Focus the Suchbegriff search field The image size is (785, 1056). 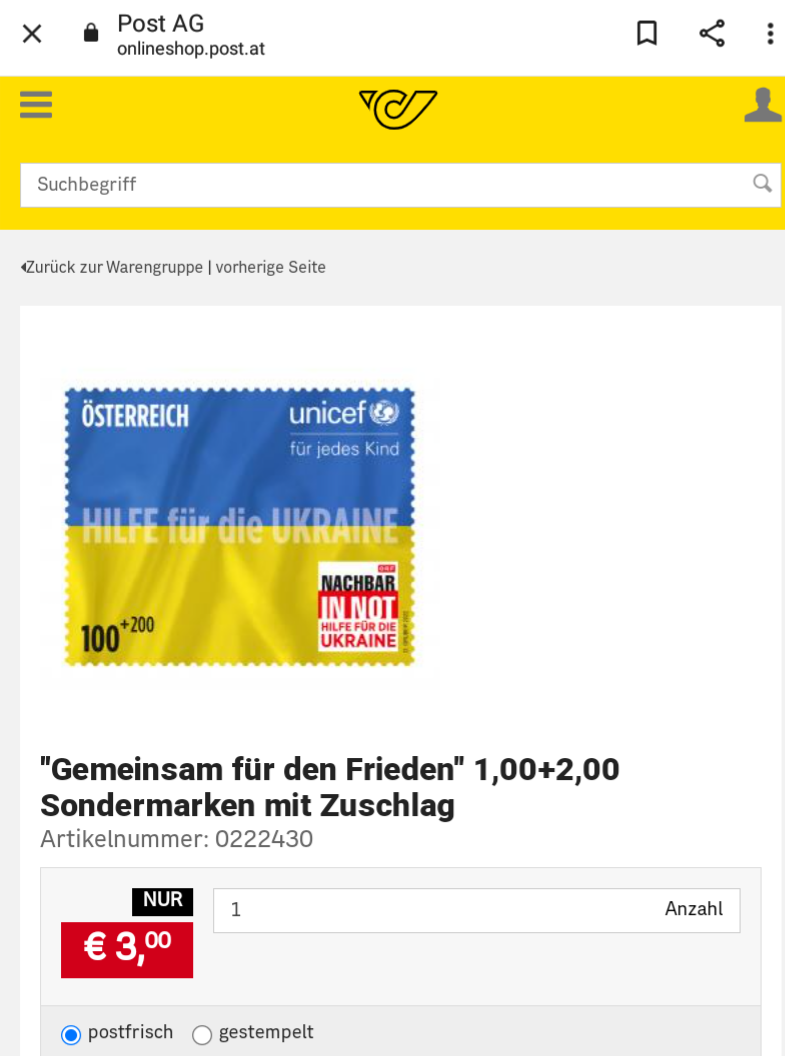tap(385, 185)
